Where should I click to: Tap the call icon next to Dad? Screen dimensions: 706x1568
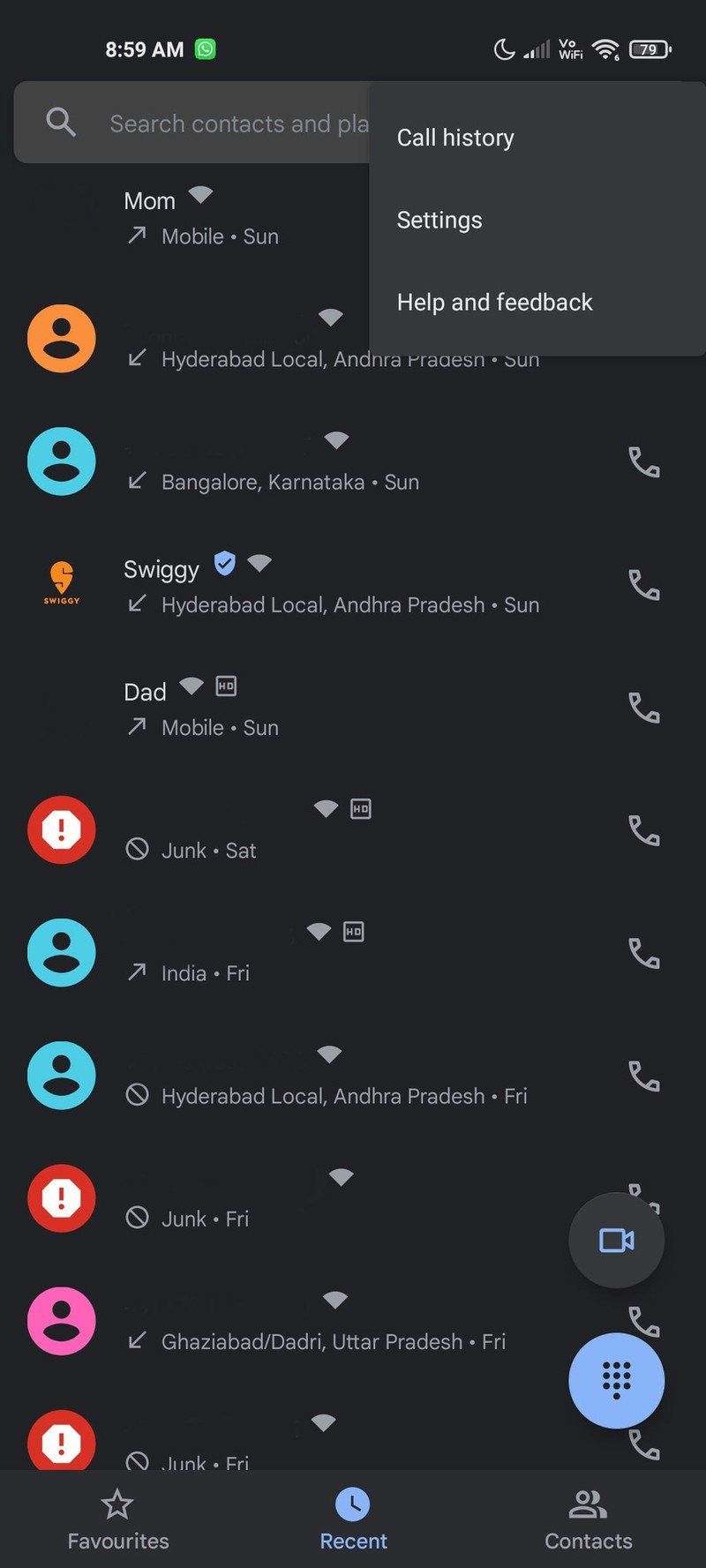coord(644,709)
